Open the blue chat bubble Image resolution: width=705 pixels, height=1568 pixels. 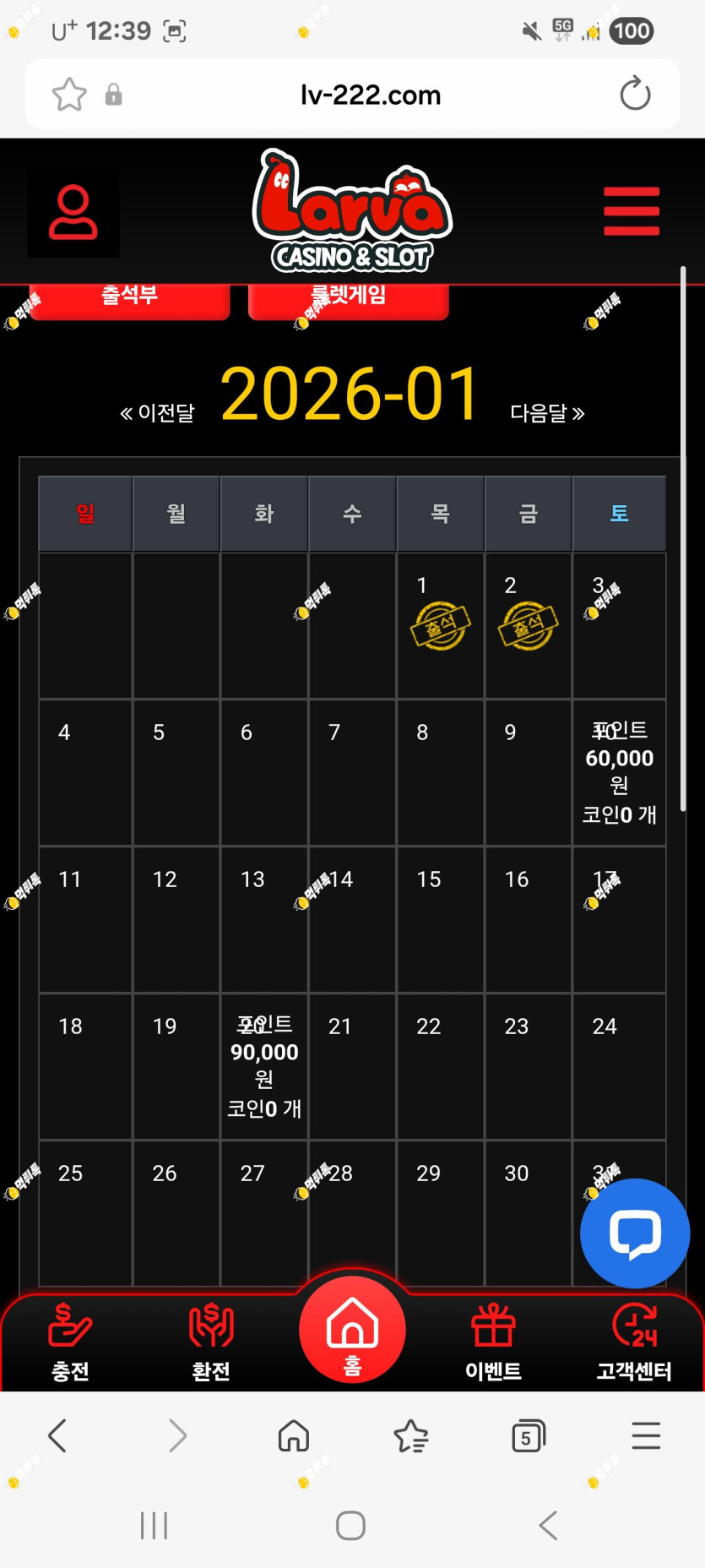[635, 1233]
